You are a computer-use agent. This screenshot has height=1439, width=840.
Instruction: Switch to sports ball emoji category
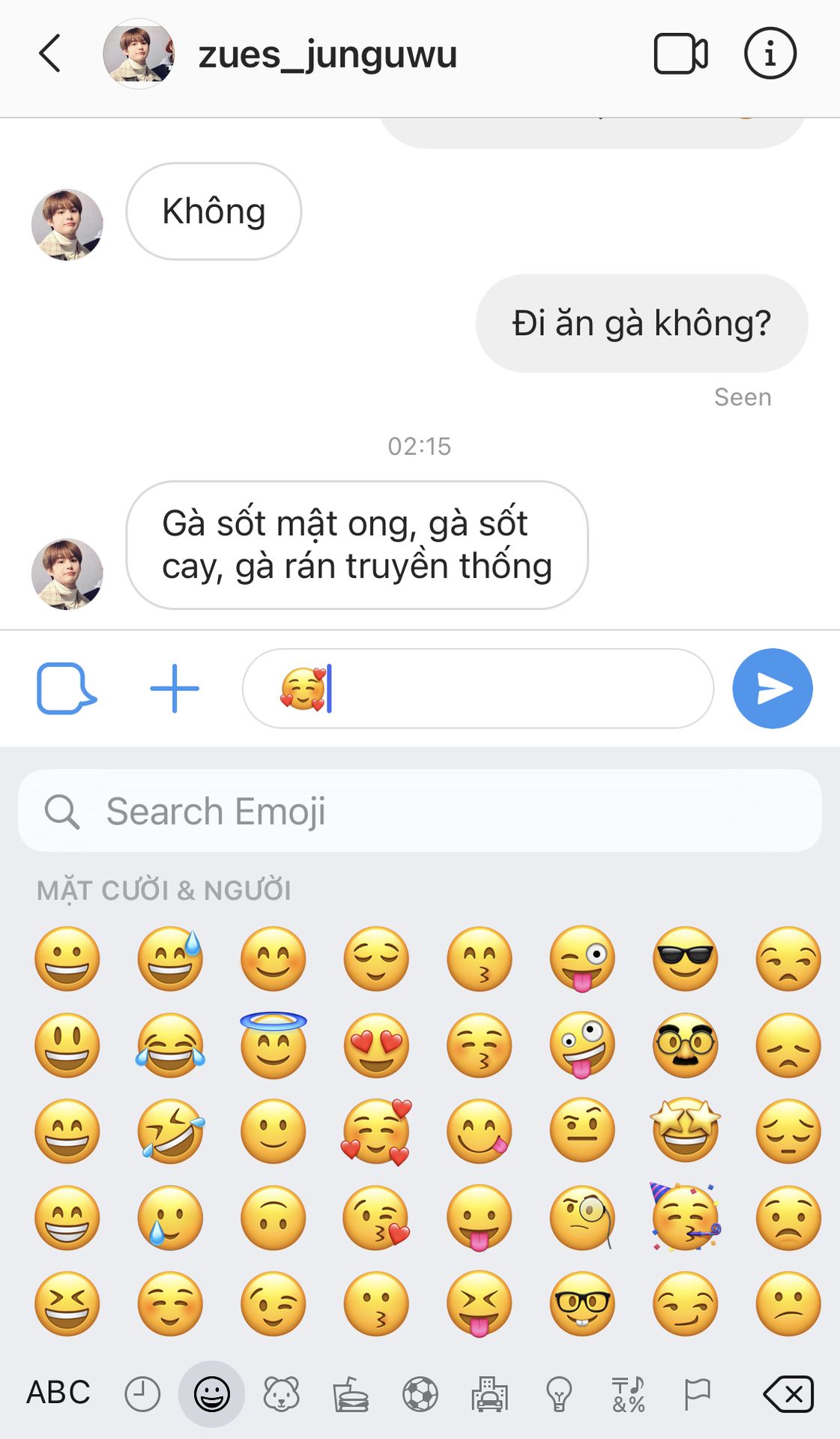[x=420, y=1395]
